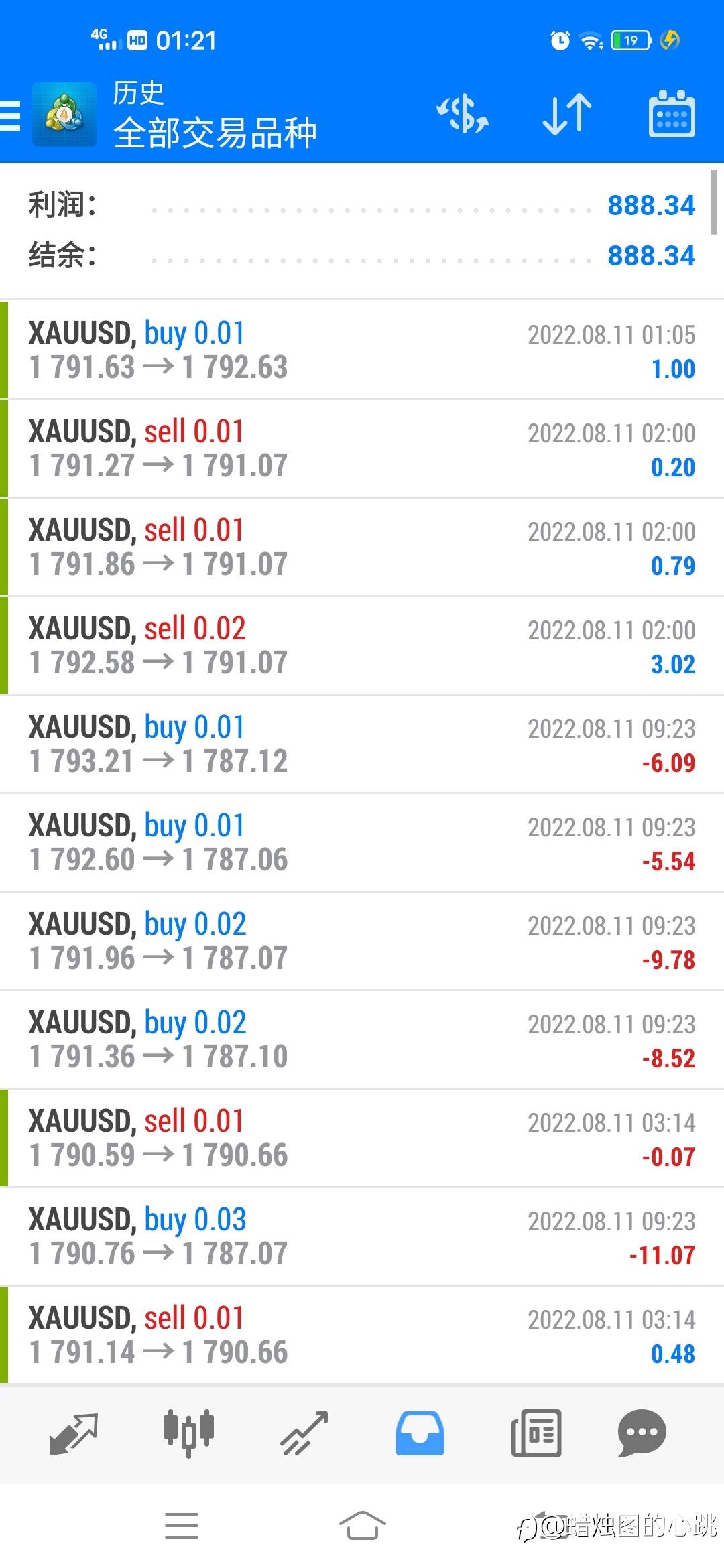Go to the Trade tab
Viewport: 724px width, 1568px height.
point(304,1433)
